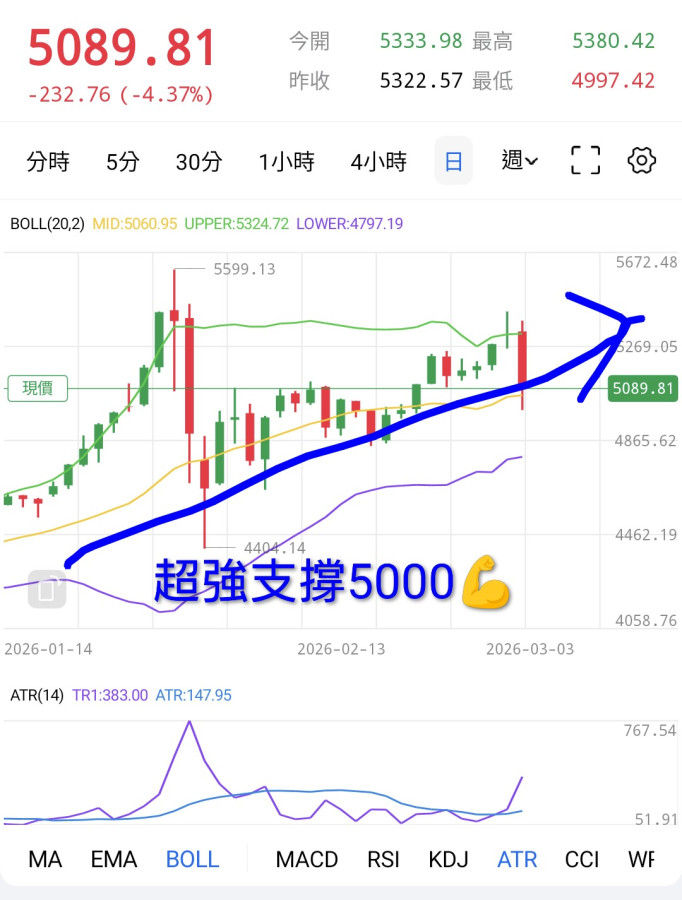Apply the MA indicator
This screenshot has width=682, height=900.
coord(45,859)
